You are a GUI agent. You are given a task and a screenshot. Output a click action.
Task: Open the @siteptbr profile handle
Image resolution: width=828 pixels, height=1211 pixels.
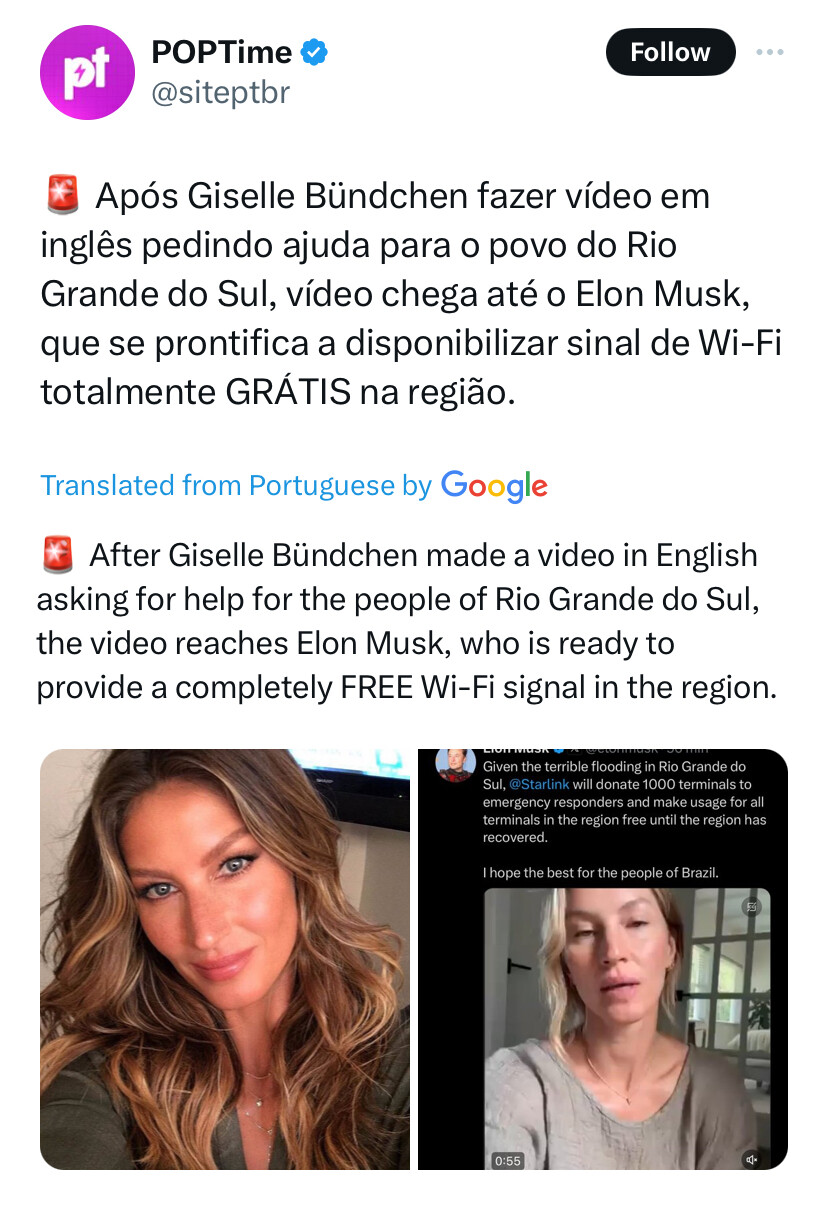(x=219, y=94)
